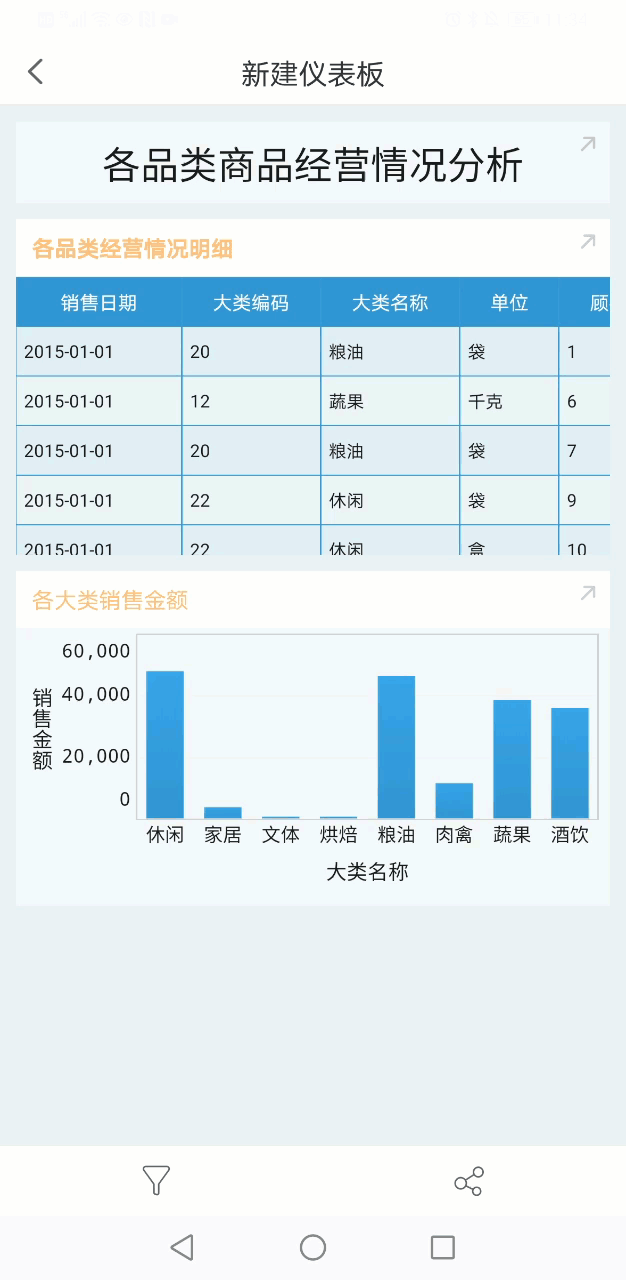Tap the 大类名称 column header
This screenshot has height=1280, width=626.
(390, 303)
